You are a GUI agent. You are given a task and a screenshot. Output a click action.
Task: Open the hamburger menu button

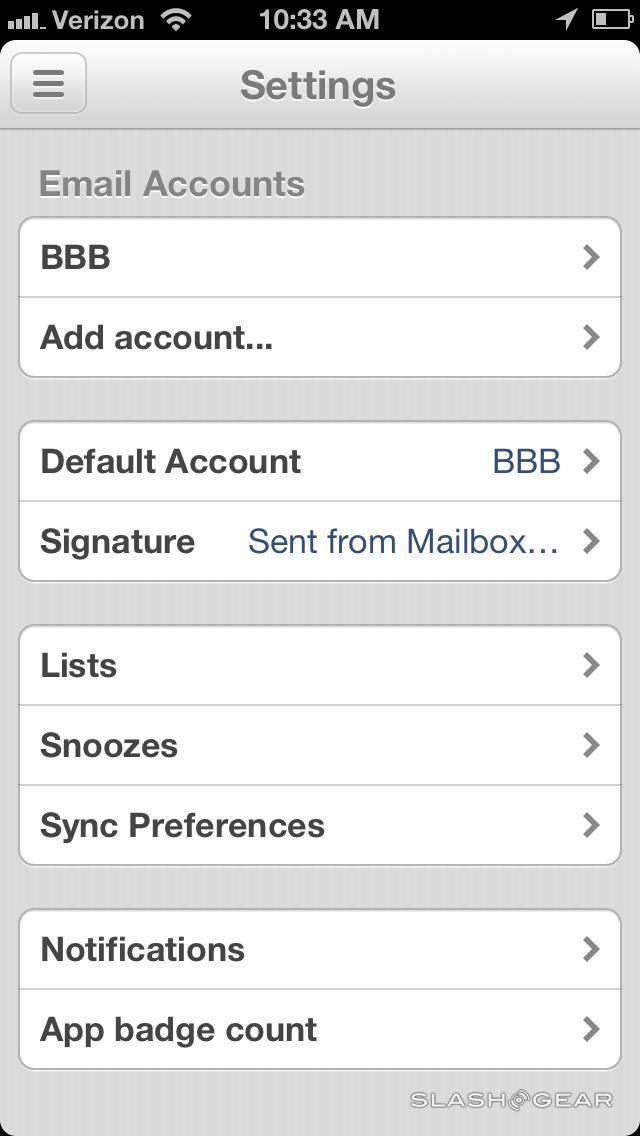tap(48, 83)
